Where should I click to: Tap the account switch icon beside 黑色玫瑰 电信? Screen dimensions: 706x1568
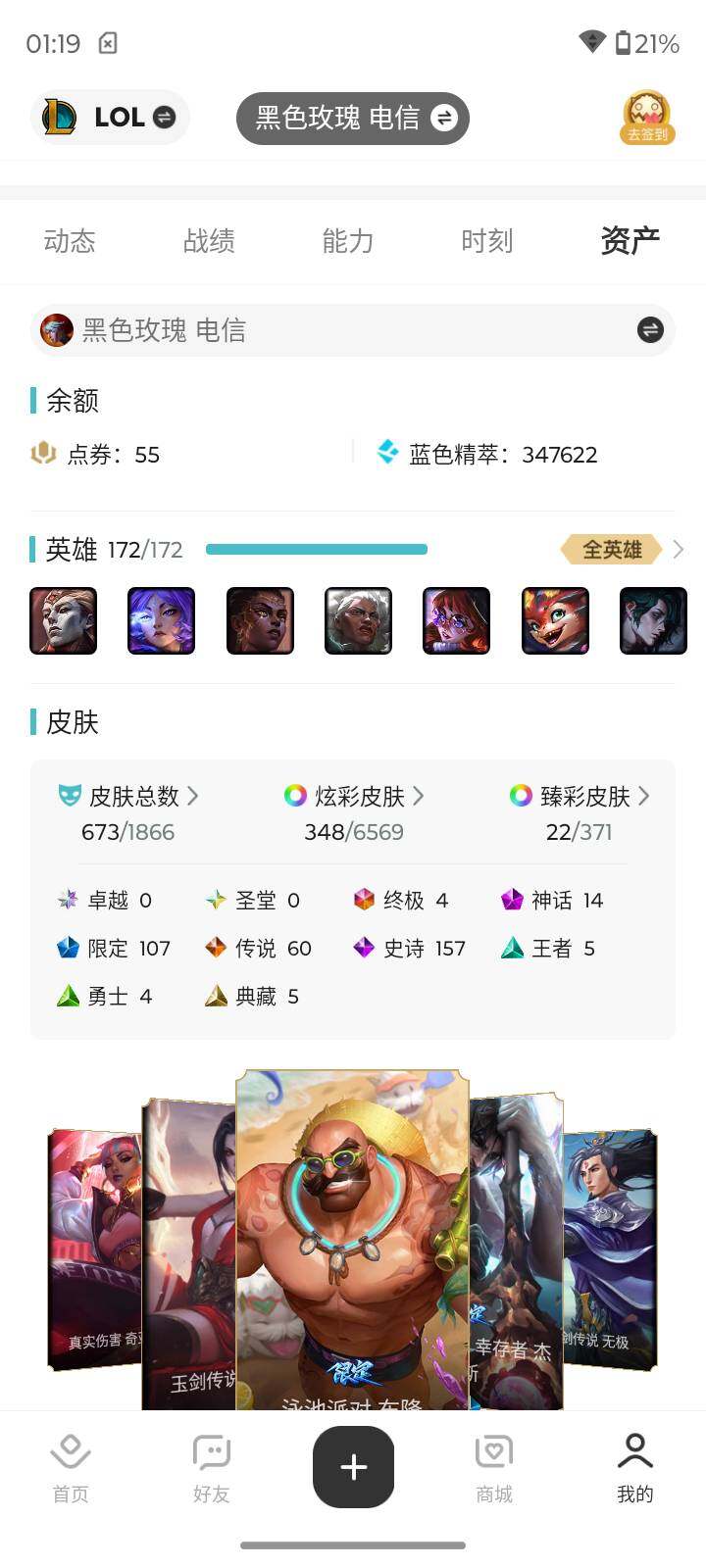click(x=650, y=330)
